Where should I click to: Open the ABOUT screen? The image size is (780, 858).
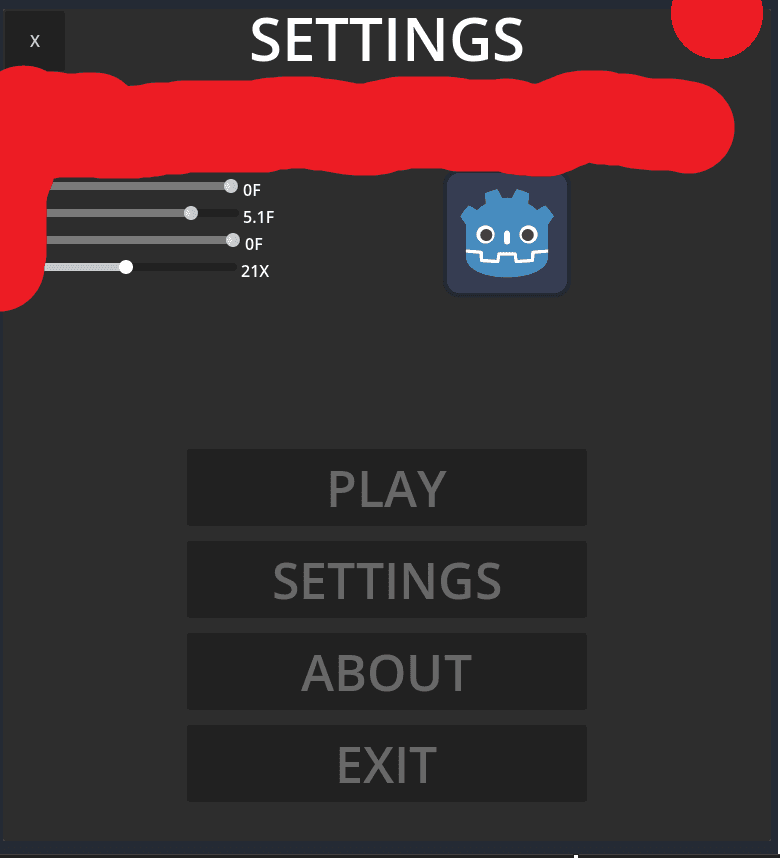coord(386,672)
